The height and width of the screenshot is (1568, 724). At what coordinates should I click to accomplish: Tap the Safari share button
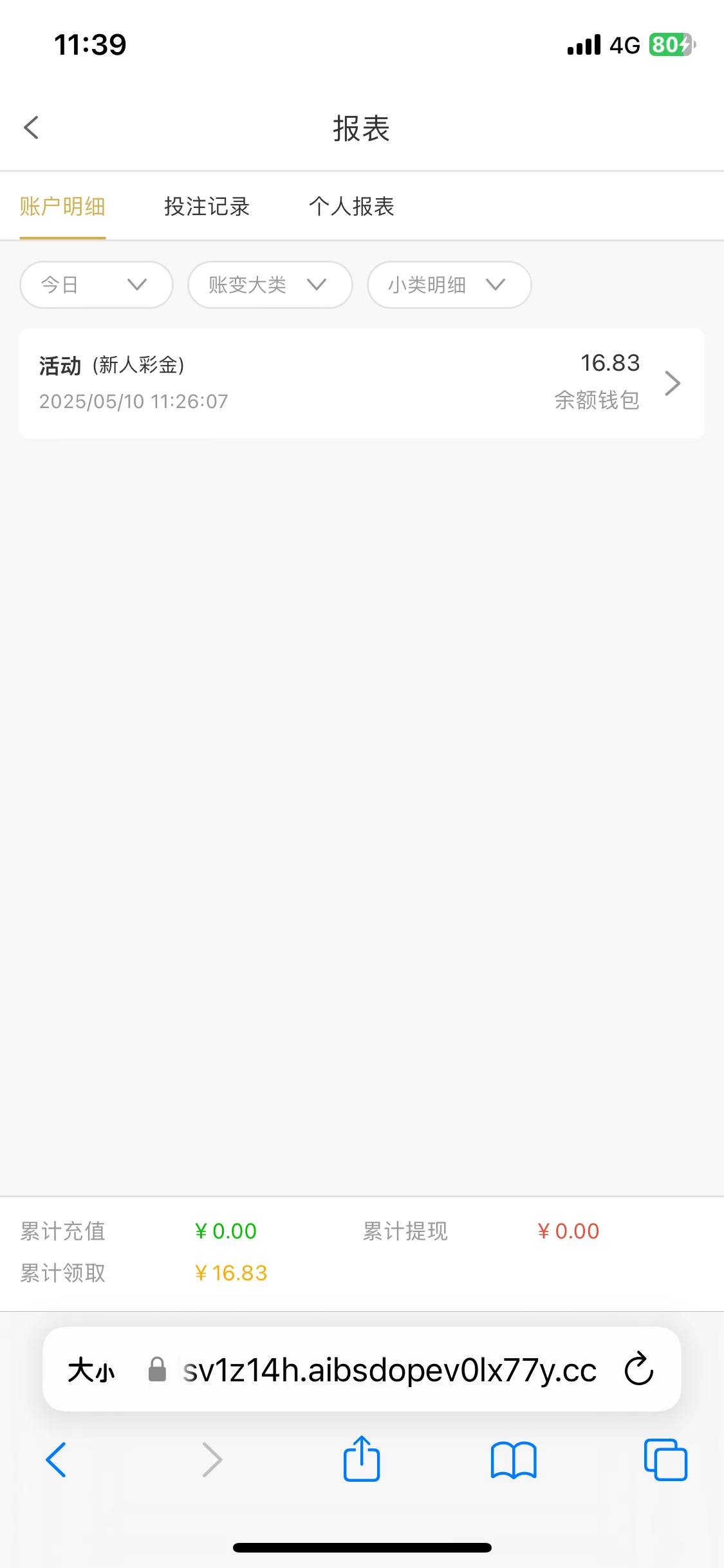click(x=362, y=1459)
